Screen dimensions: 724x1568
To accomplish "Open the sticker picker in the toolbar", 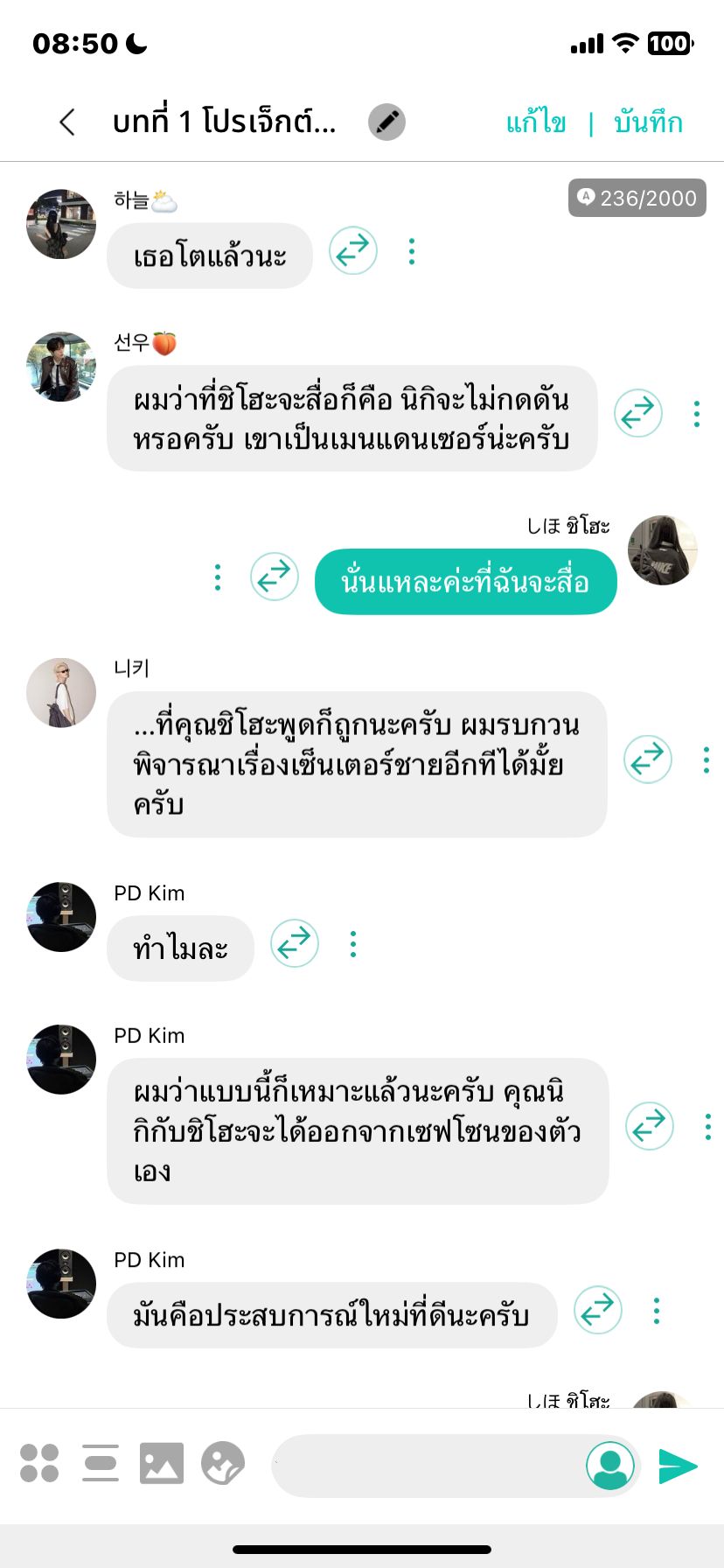I will point(223,1463).
